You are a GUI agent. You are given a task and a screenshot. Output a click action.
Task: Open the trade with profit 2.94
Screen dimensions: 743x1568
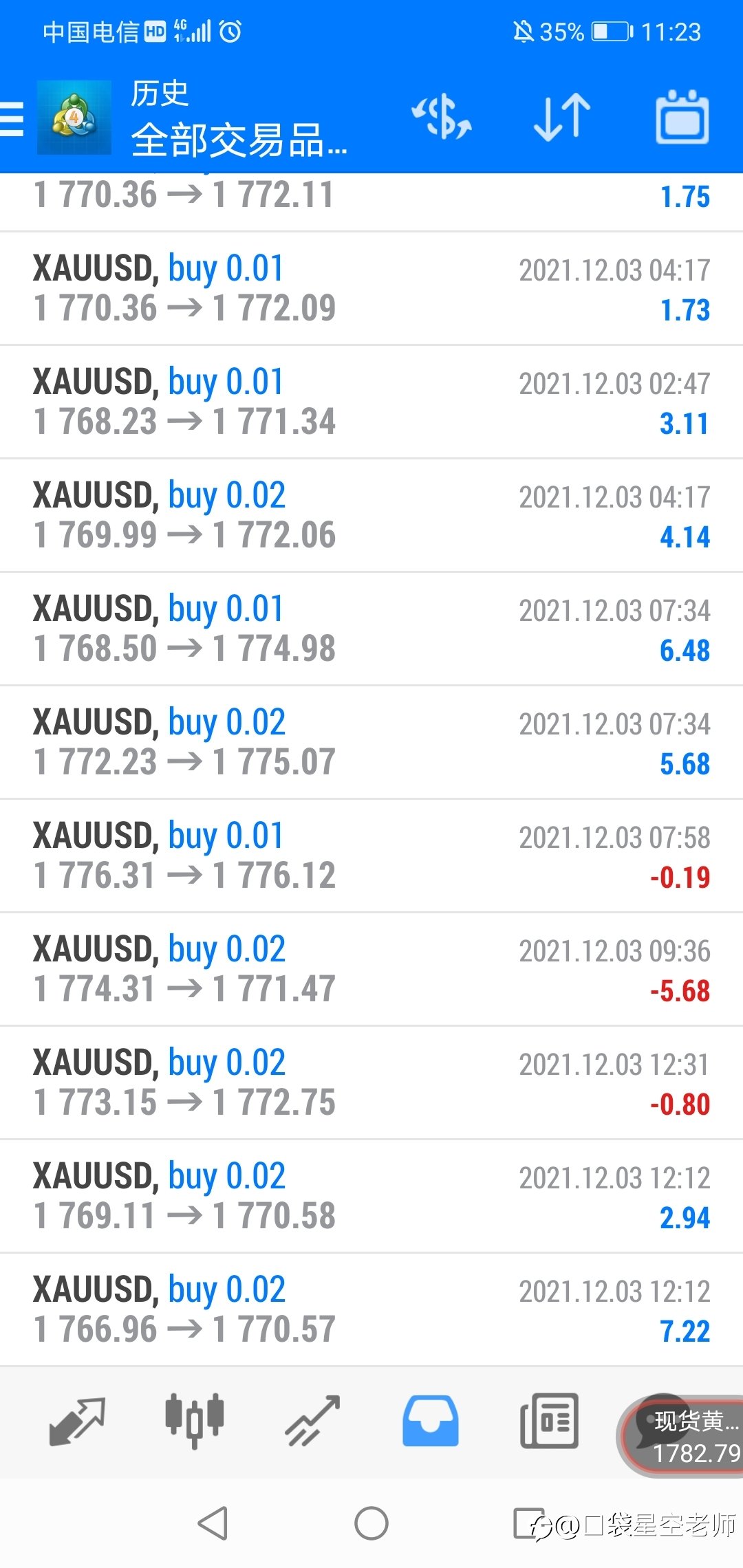coord(371,1196)
